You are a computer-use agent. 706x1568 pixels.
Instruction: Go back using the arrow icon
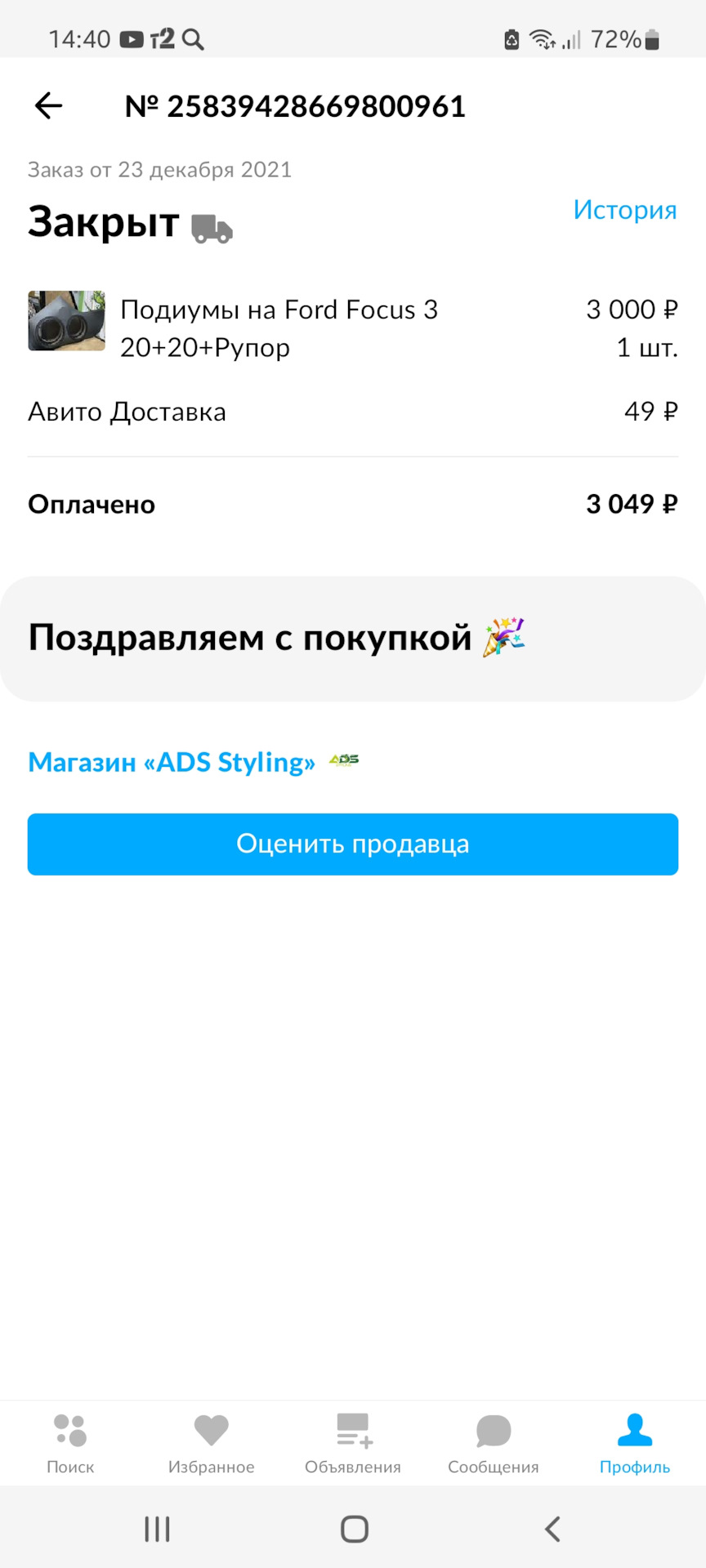(x=49, y=106)
